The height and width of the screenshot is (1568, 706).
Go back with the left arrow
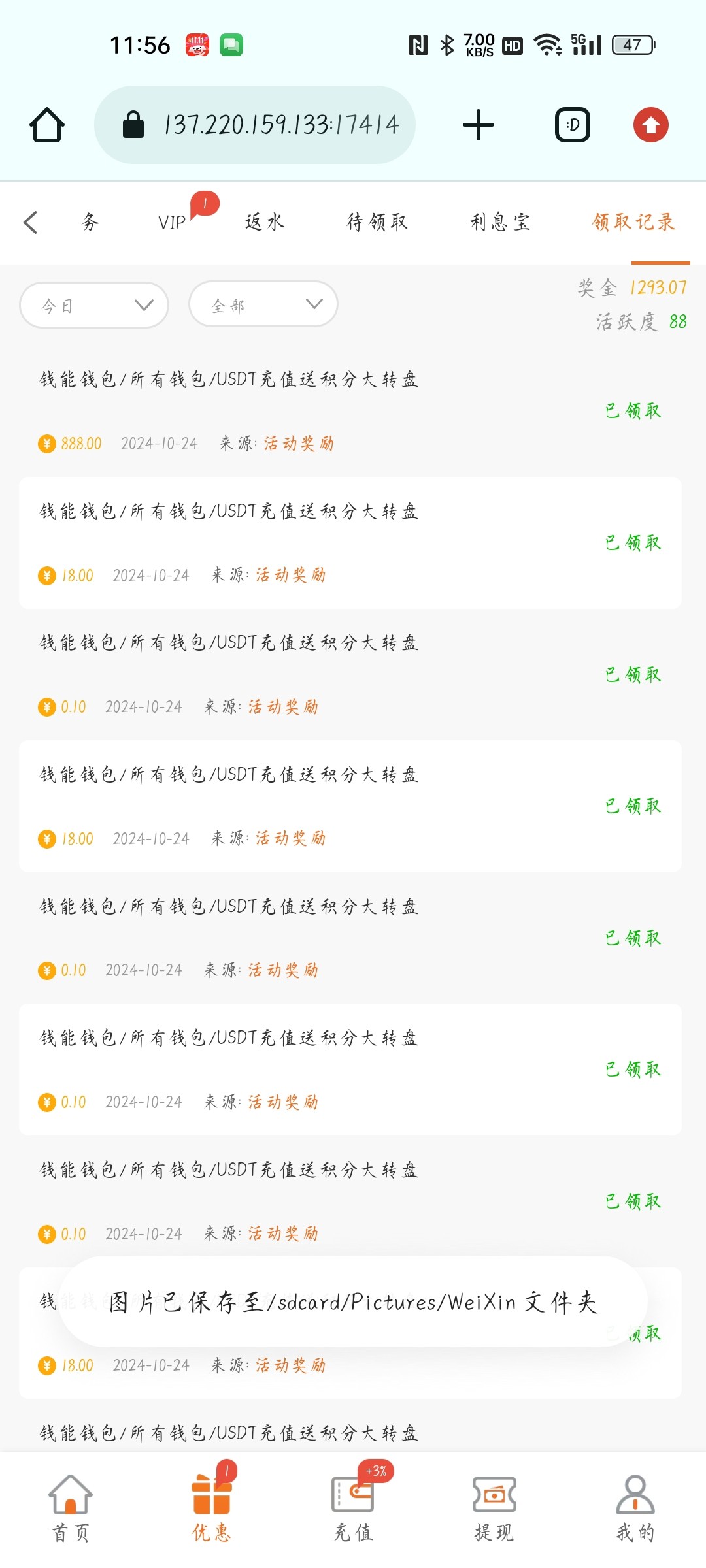click(x=30, y=222)
